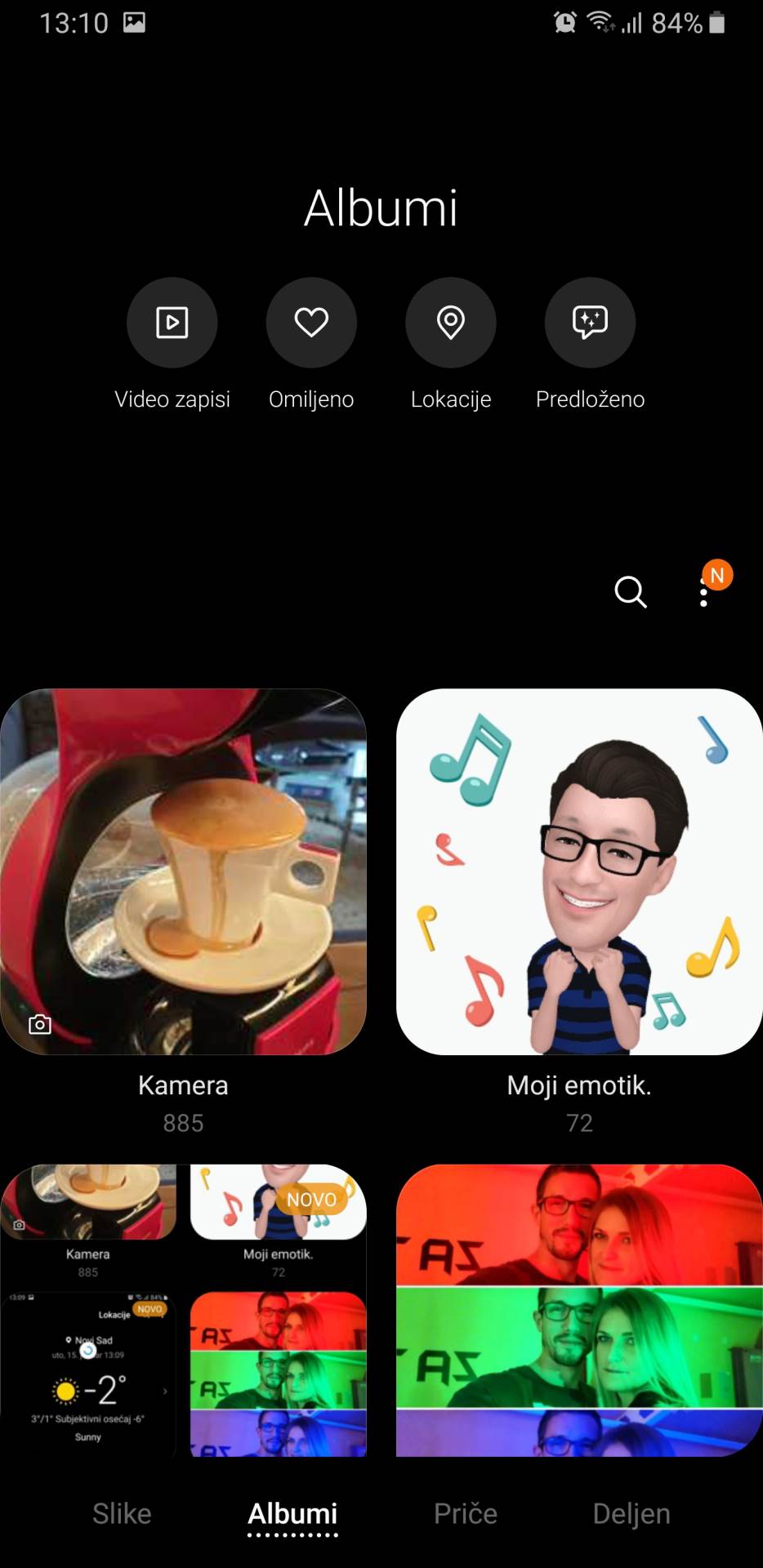Image resolution: width=763 pixels, height=1568 pixels.
Task: Select the Albumi tab
Action: tap(292, 1513)
